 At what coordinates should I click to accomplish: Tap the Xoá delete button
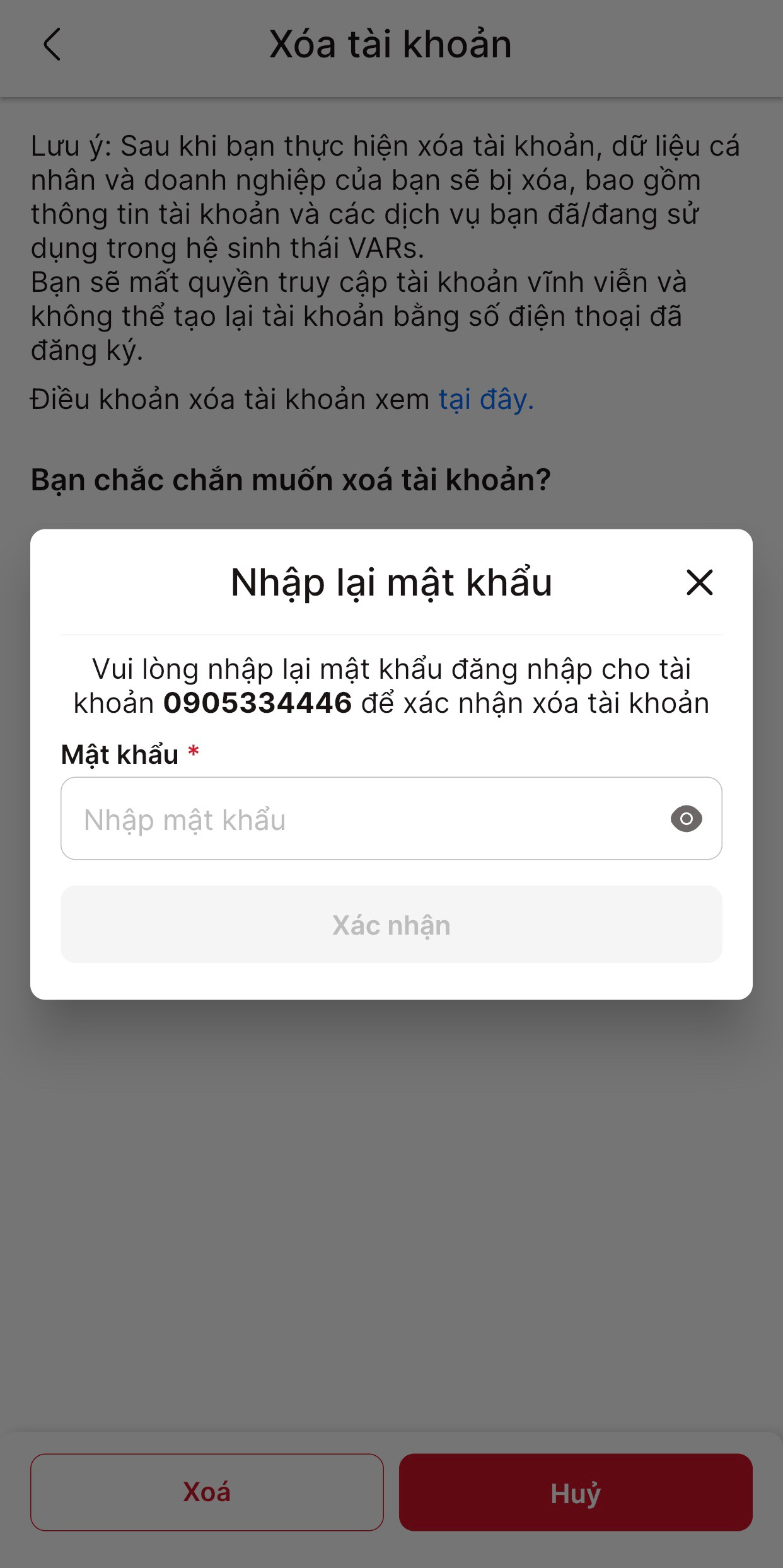click(x=207, y=1492)
